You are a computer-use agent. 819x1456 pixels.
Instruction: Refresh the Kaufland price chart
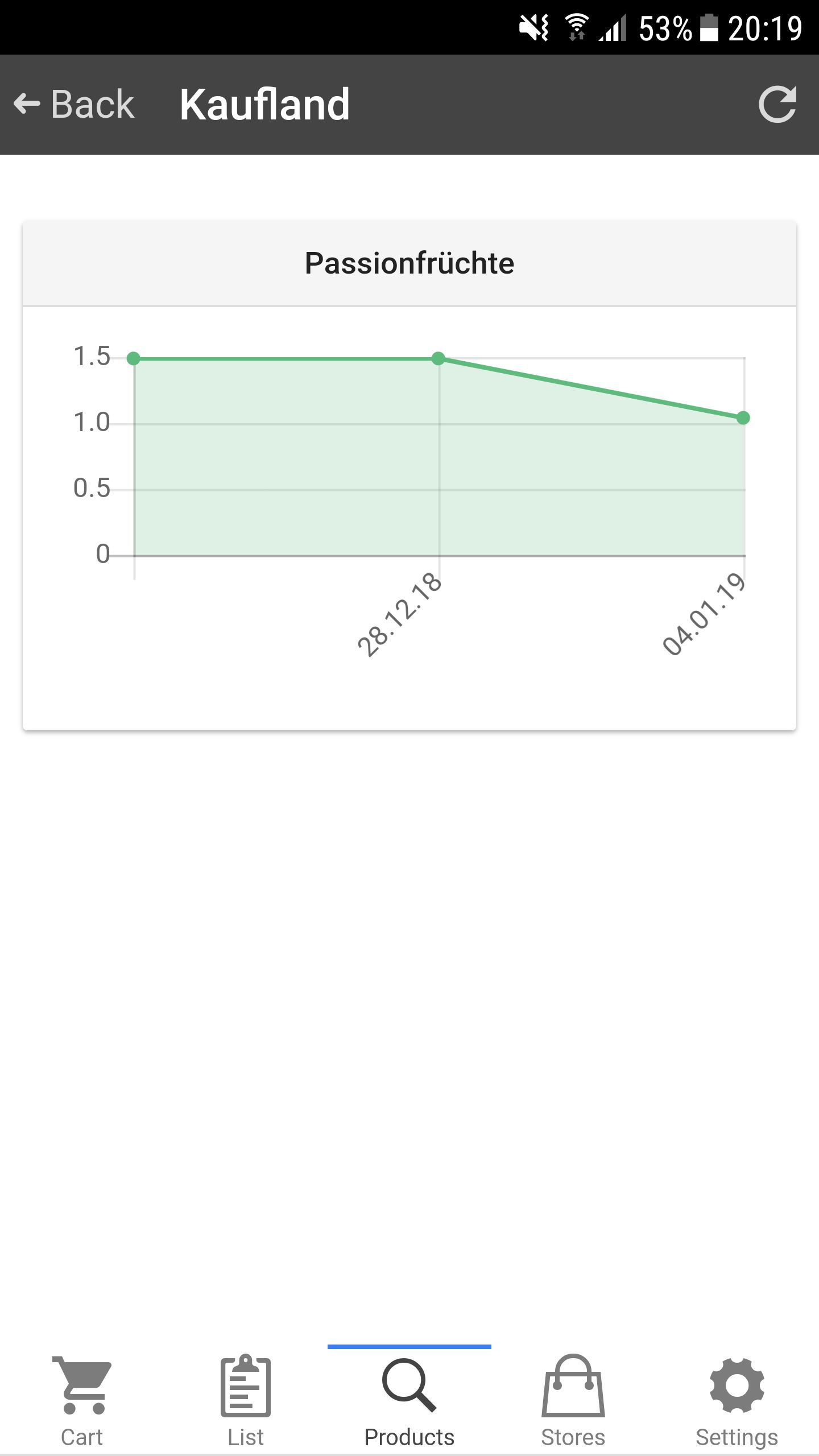777,105
